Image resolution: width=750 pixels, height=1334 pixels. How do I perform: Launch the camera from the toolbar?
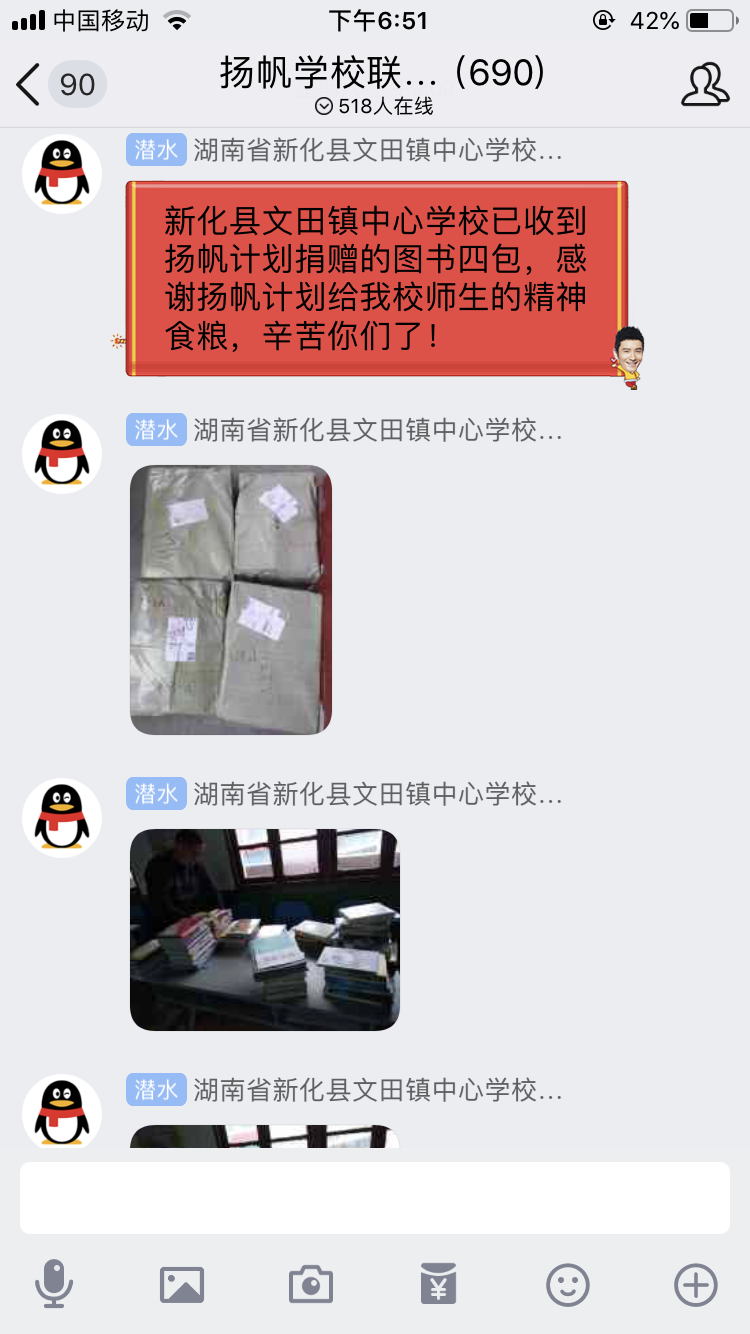311,1285
